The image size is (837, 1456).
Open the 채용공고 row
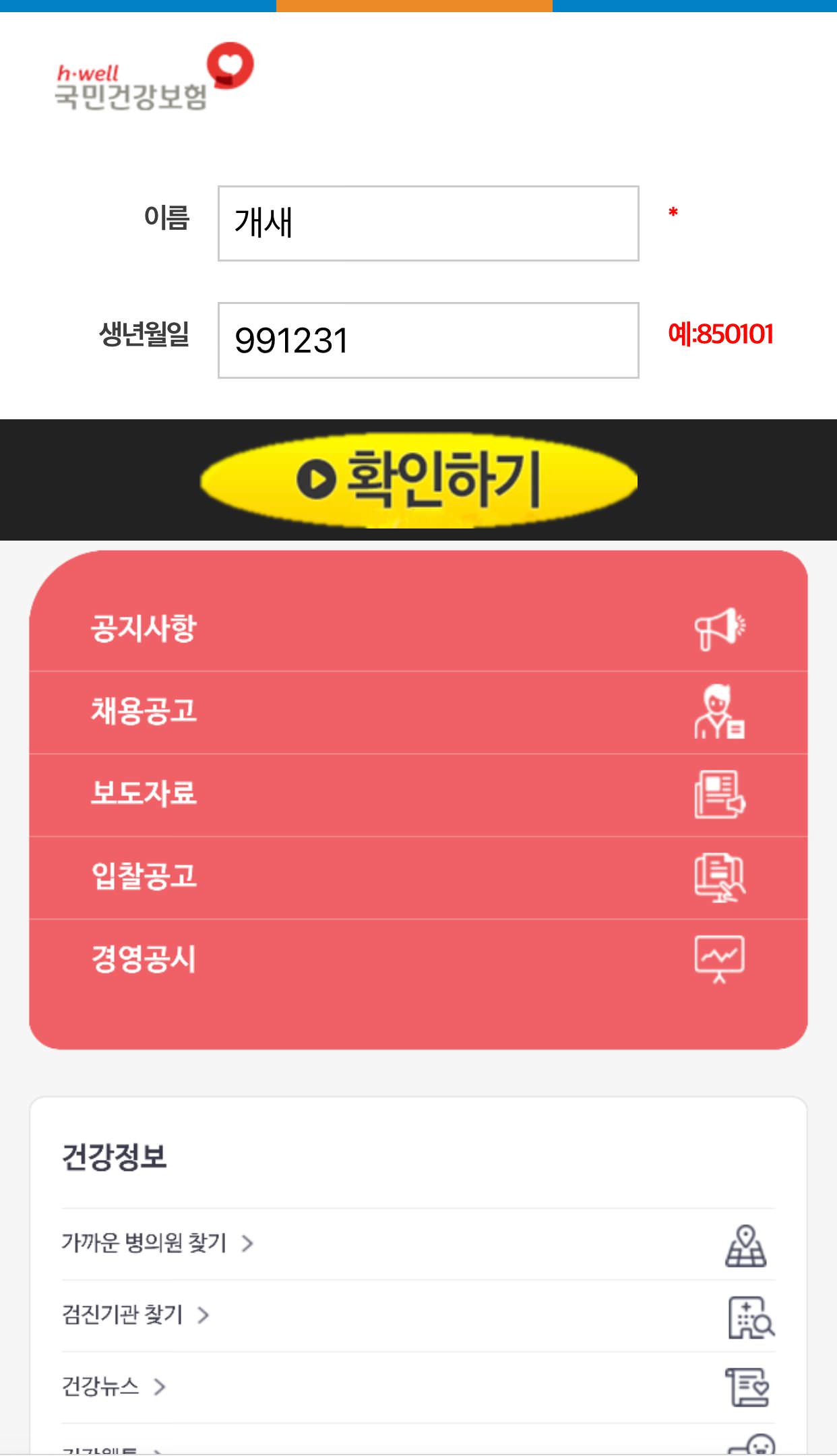click(x=418, y=712)
